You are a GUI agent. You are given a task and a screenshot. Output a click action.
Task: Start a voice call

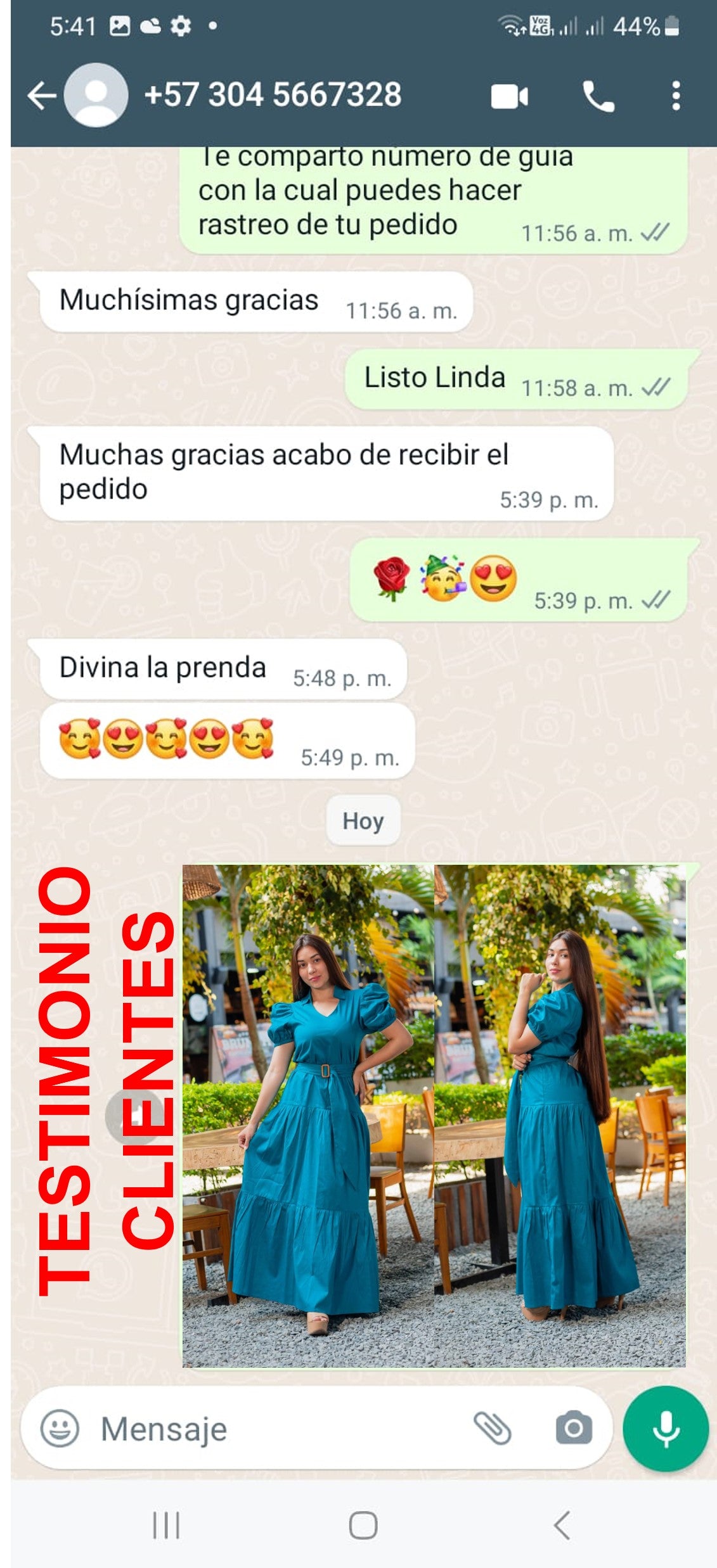pos(598,96)
